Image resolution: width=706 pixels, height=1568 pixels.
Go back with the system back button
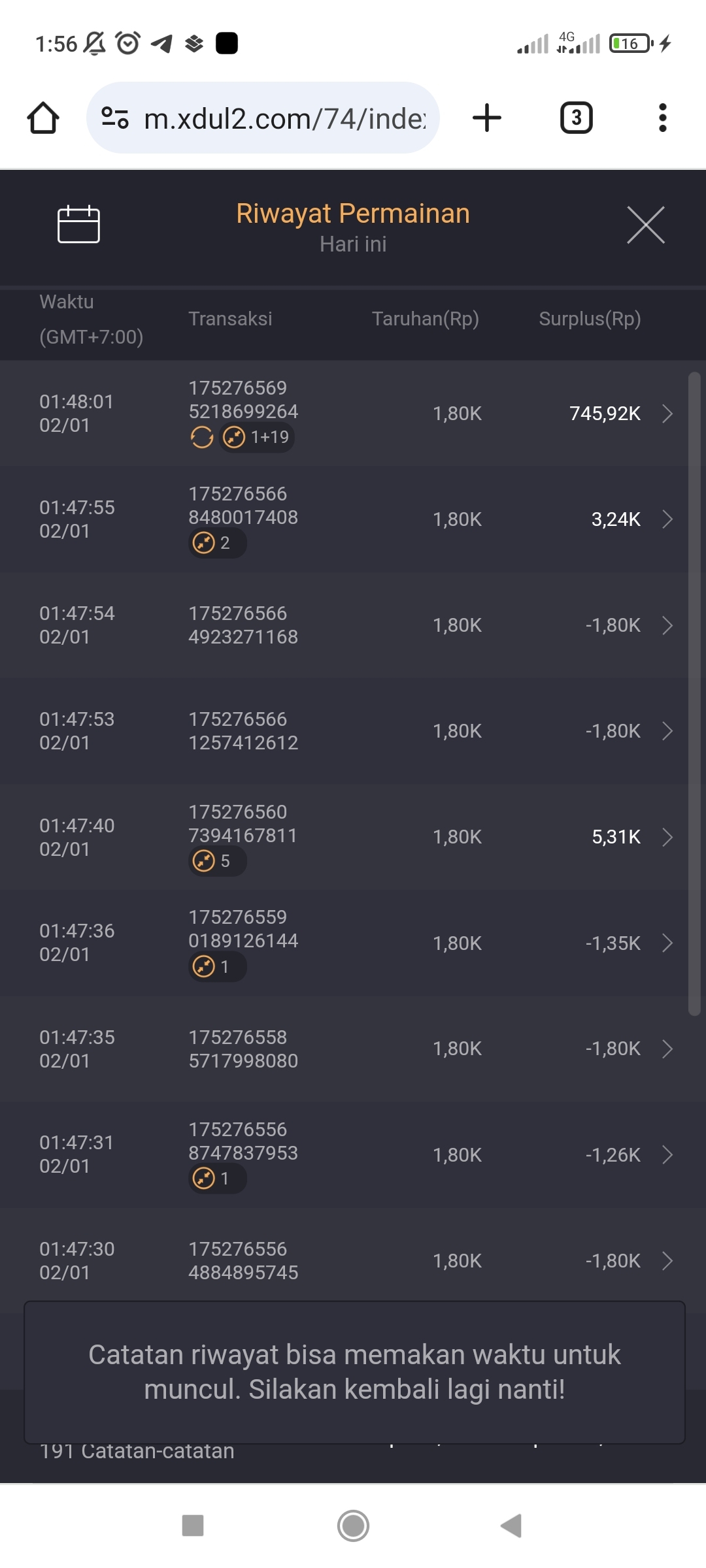click(511, 1526)
